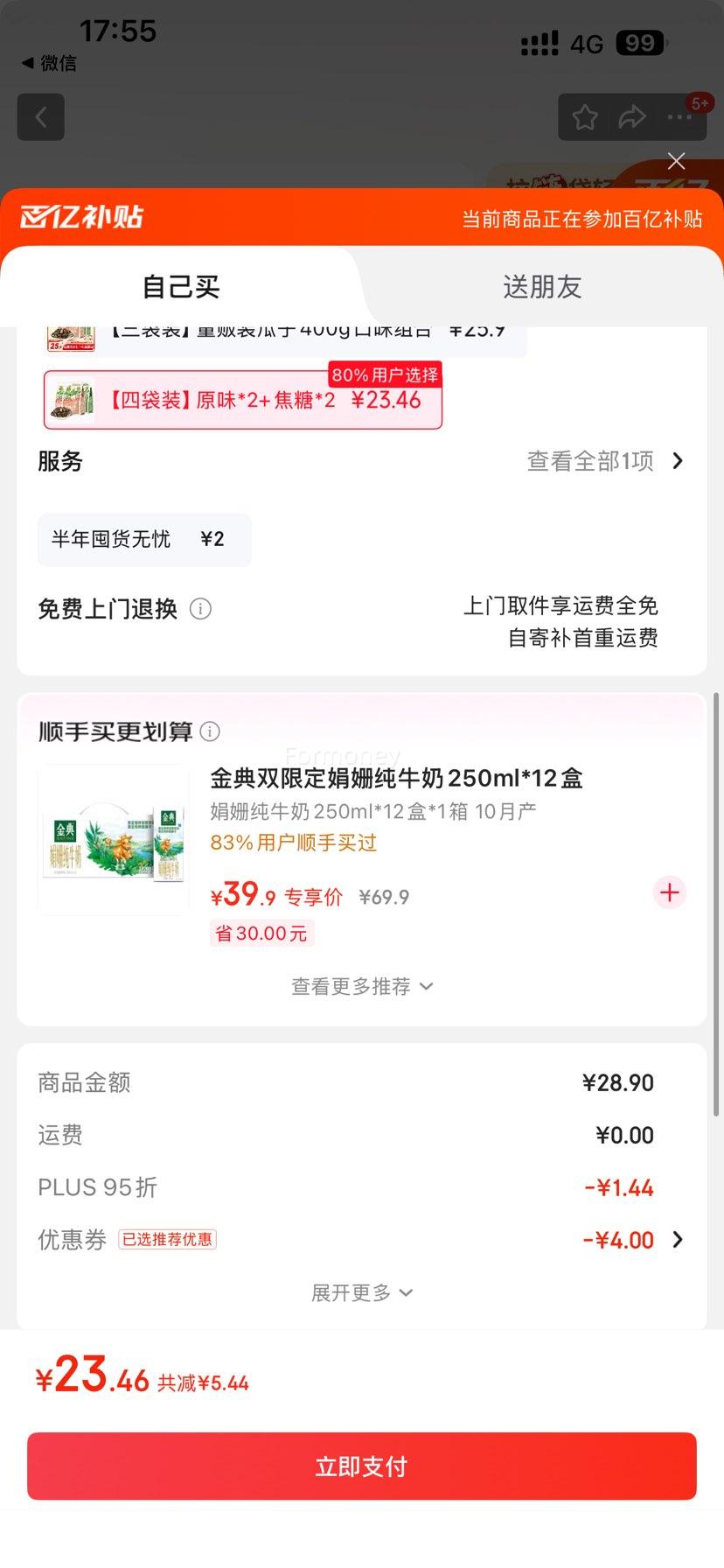Open the share icon in the top bar
Viewport: 724px width, 1568px height.
pos(631,116)
